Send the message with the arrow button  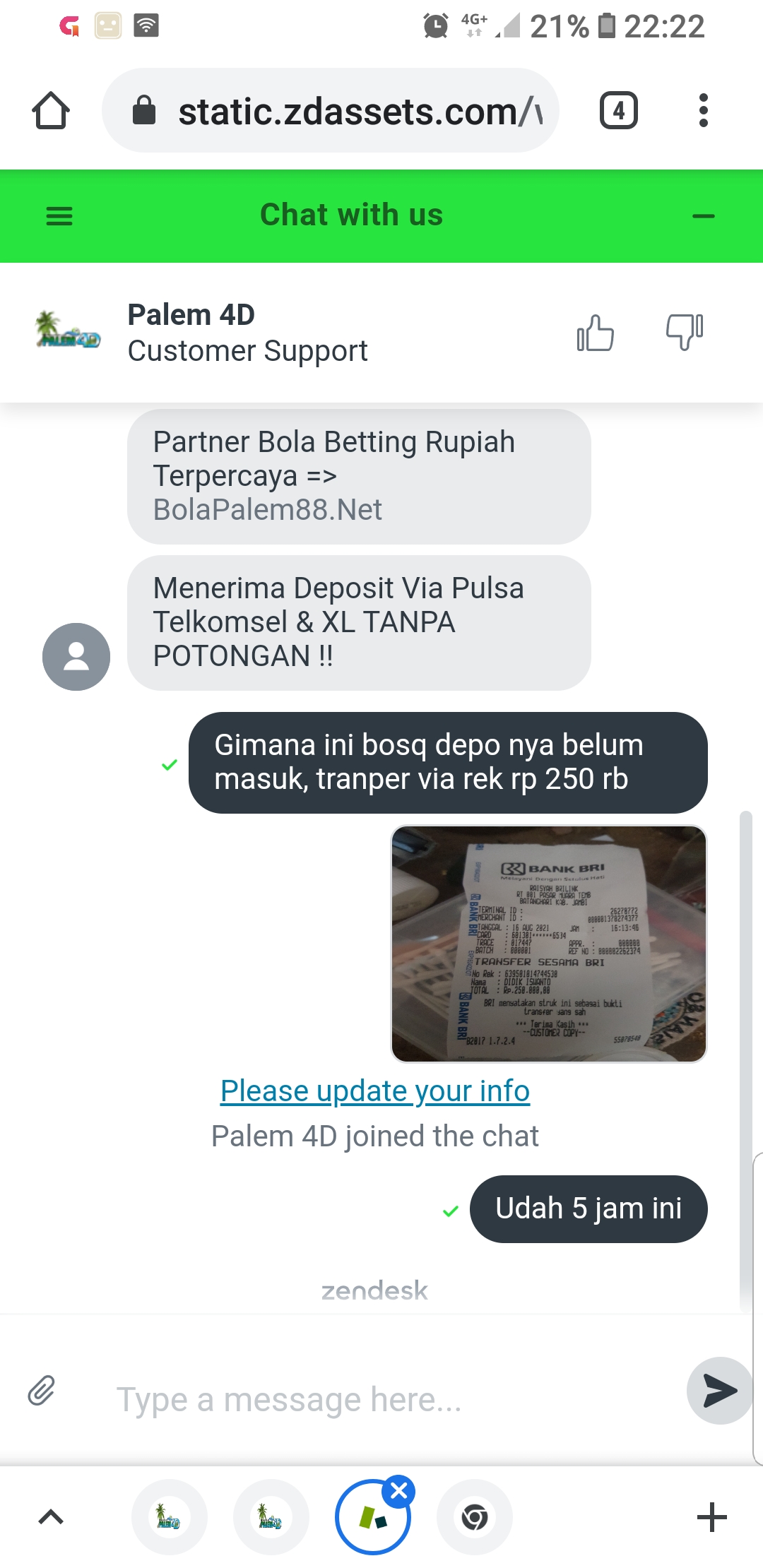click(718, 1391)
